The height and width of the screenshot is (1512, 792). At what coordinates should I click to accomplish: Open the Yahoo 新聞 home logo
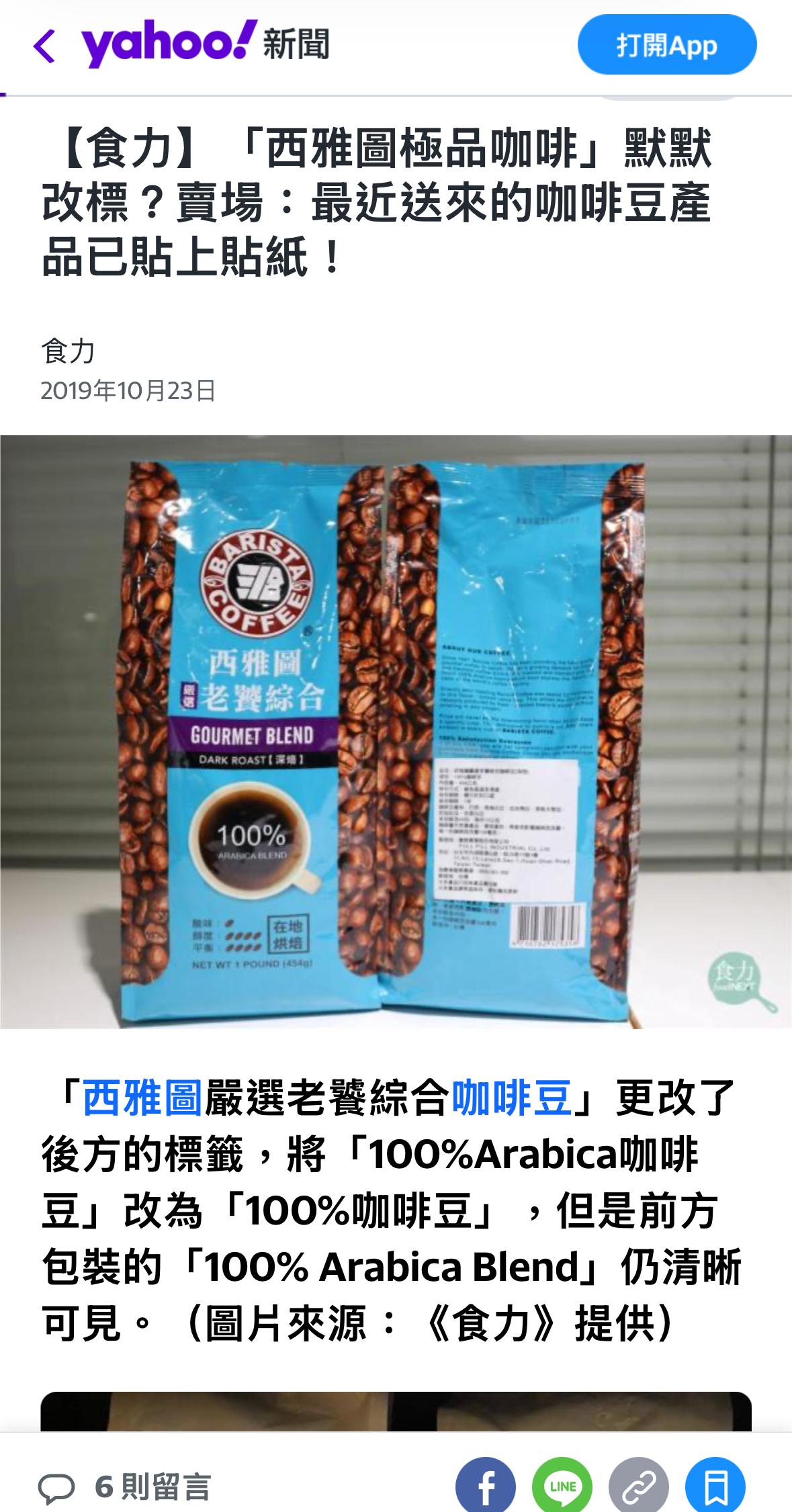tap(205, 44)
